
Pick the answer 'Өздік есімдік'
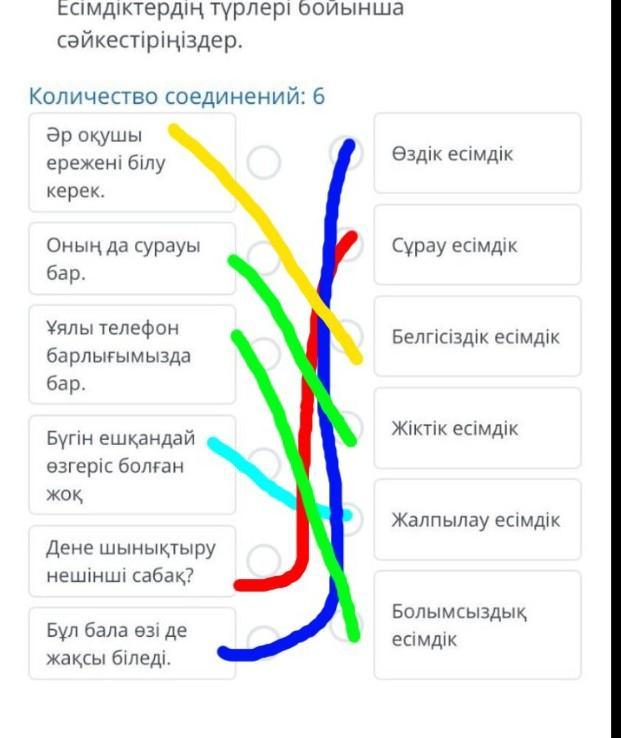(476, 154)
